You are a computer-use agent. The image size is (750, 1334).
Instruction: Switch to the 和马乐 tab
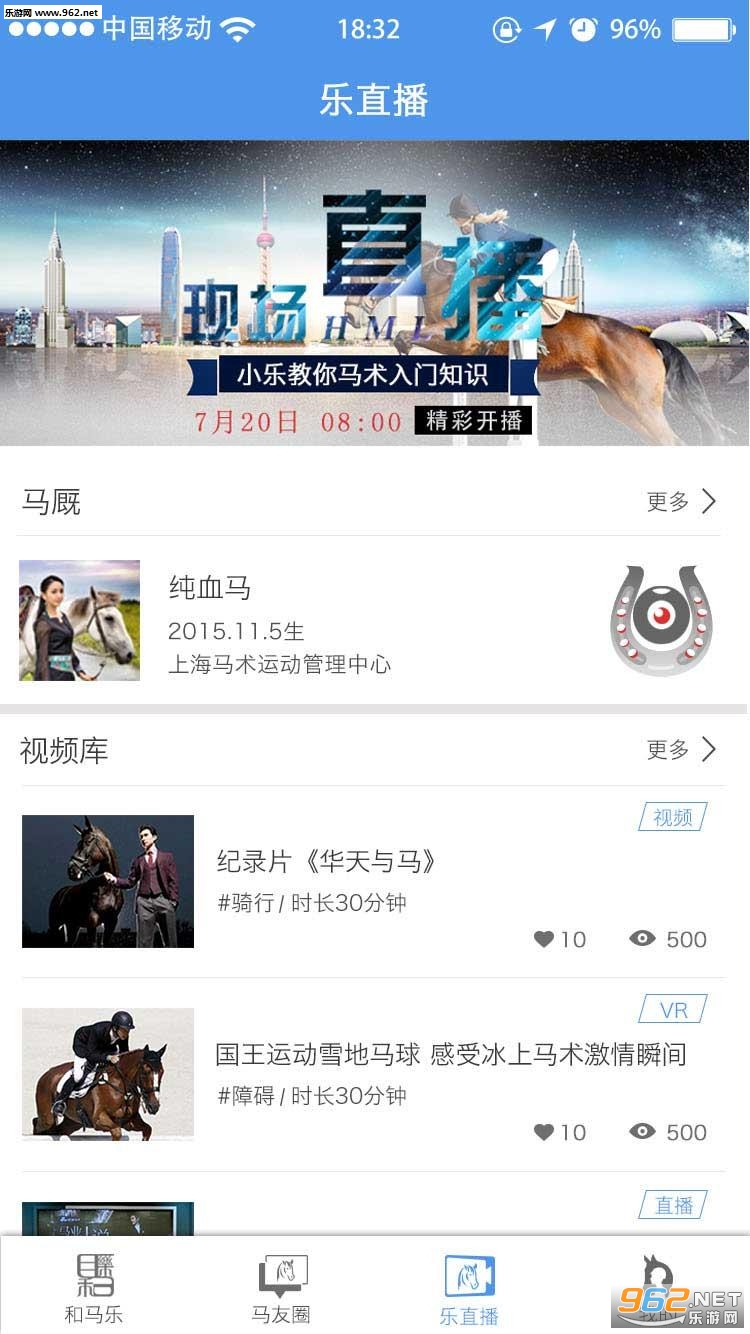[94, 1288]
